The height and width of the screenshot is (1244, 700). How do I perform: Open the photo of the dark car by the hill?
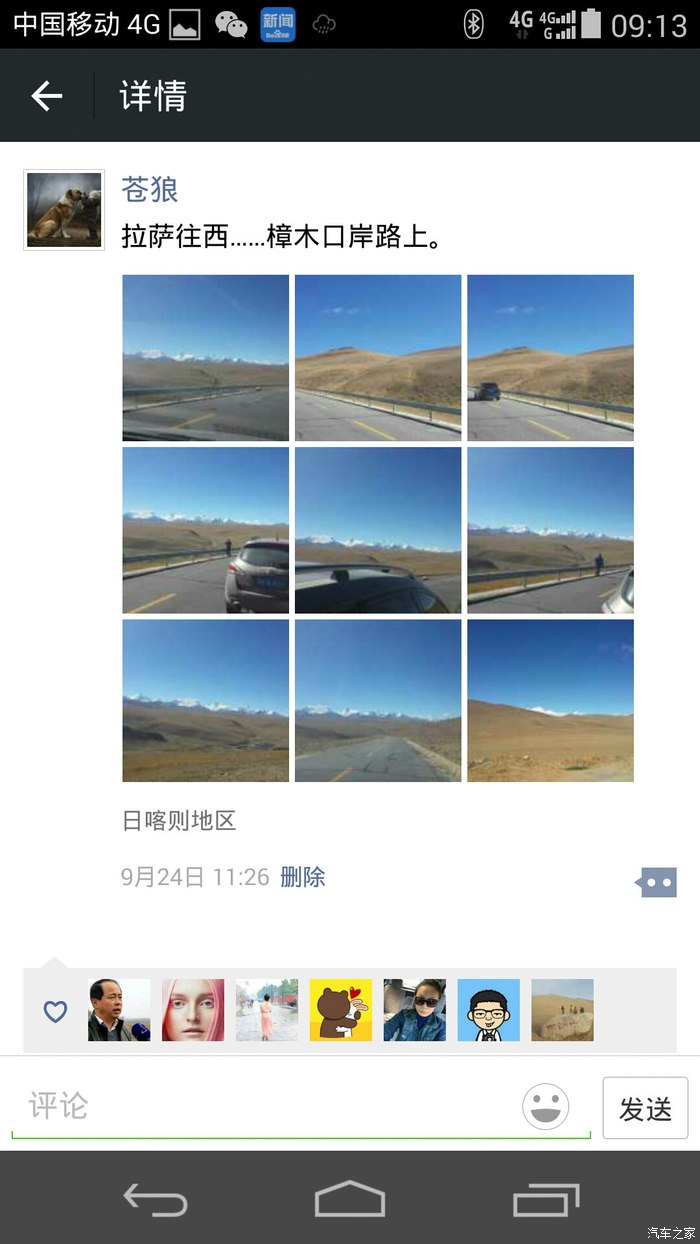coord(550,358)
